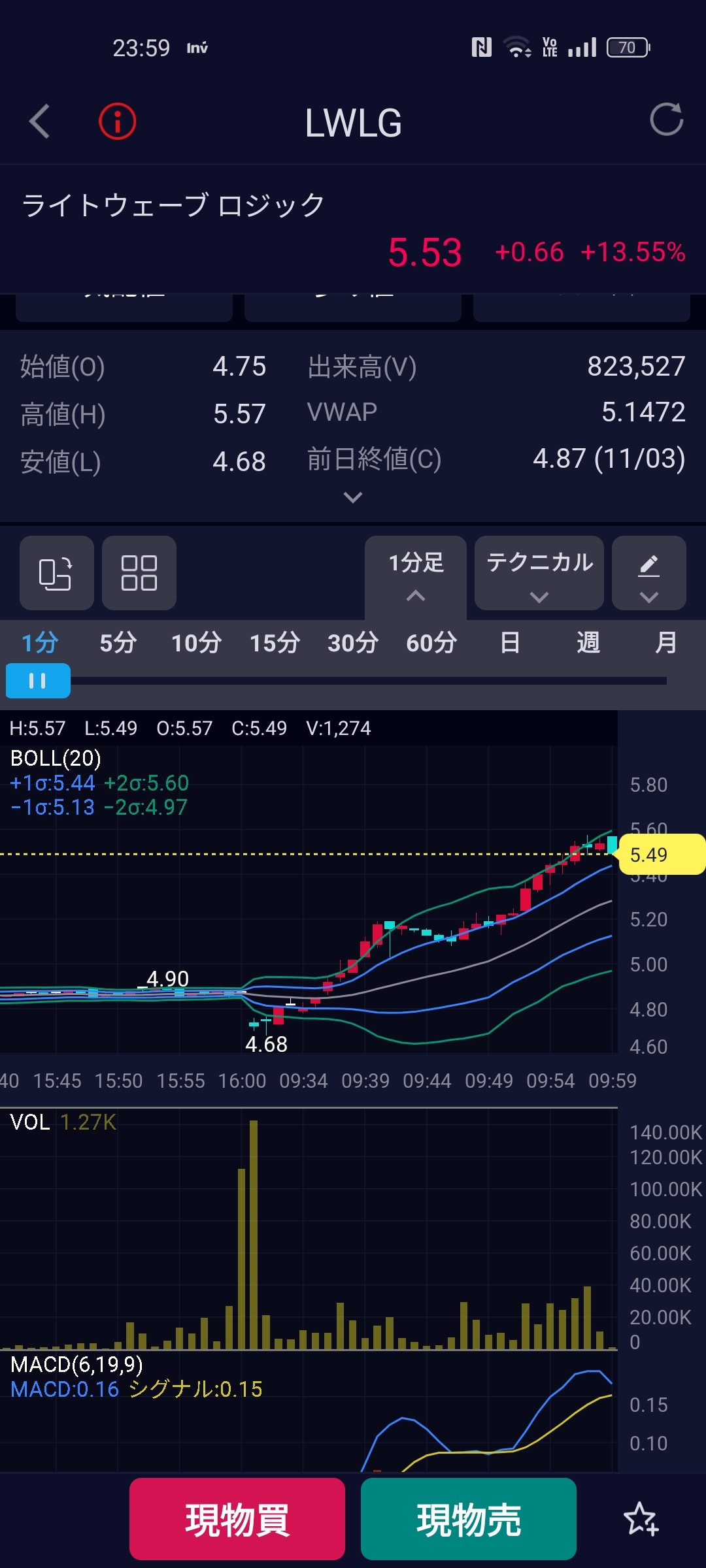Tap 現物売 to sell shares

(469, 1519)
